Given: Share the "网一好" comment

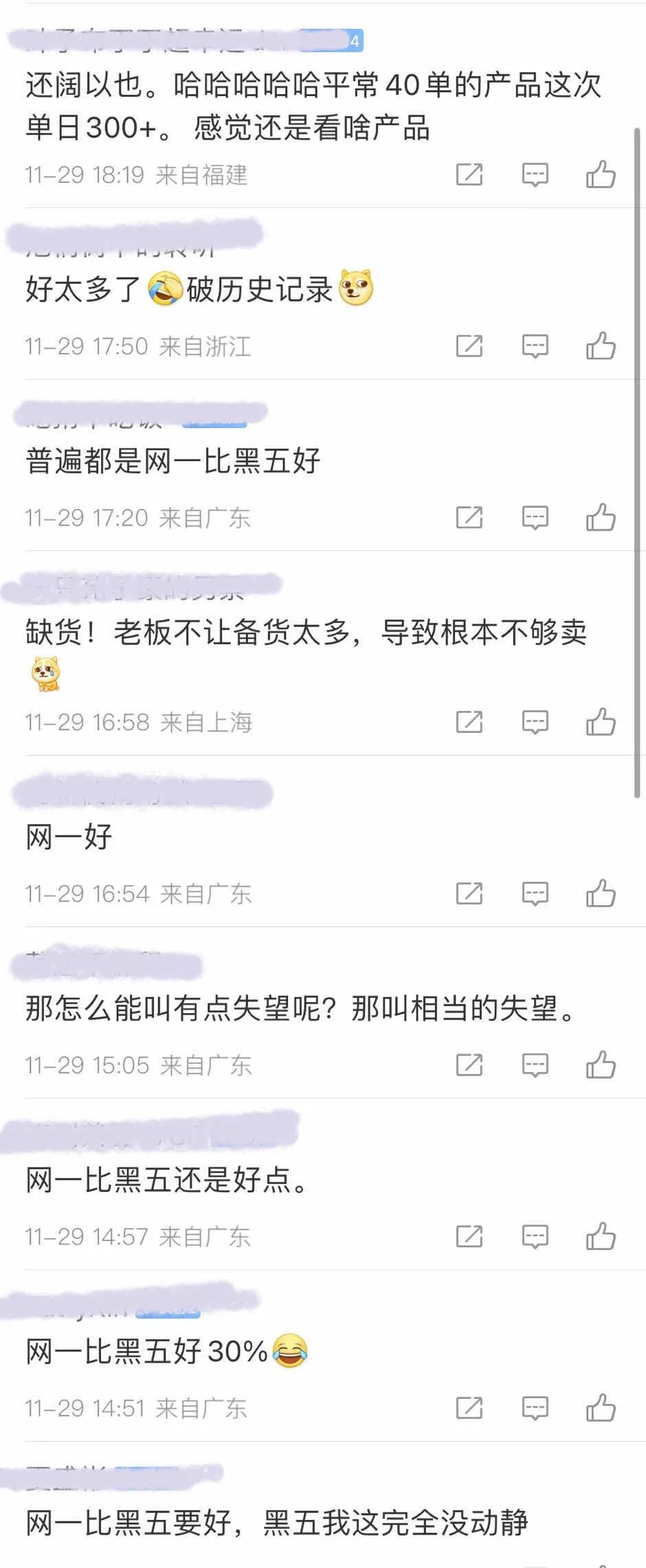Looking at the screenshot, I should coord(469,894).
